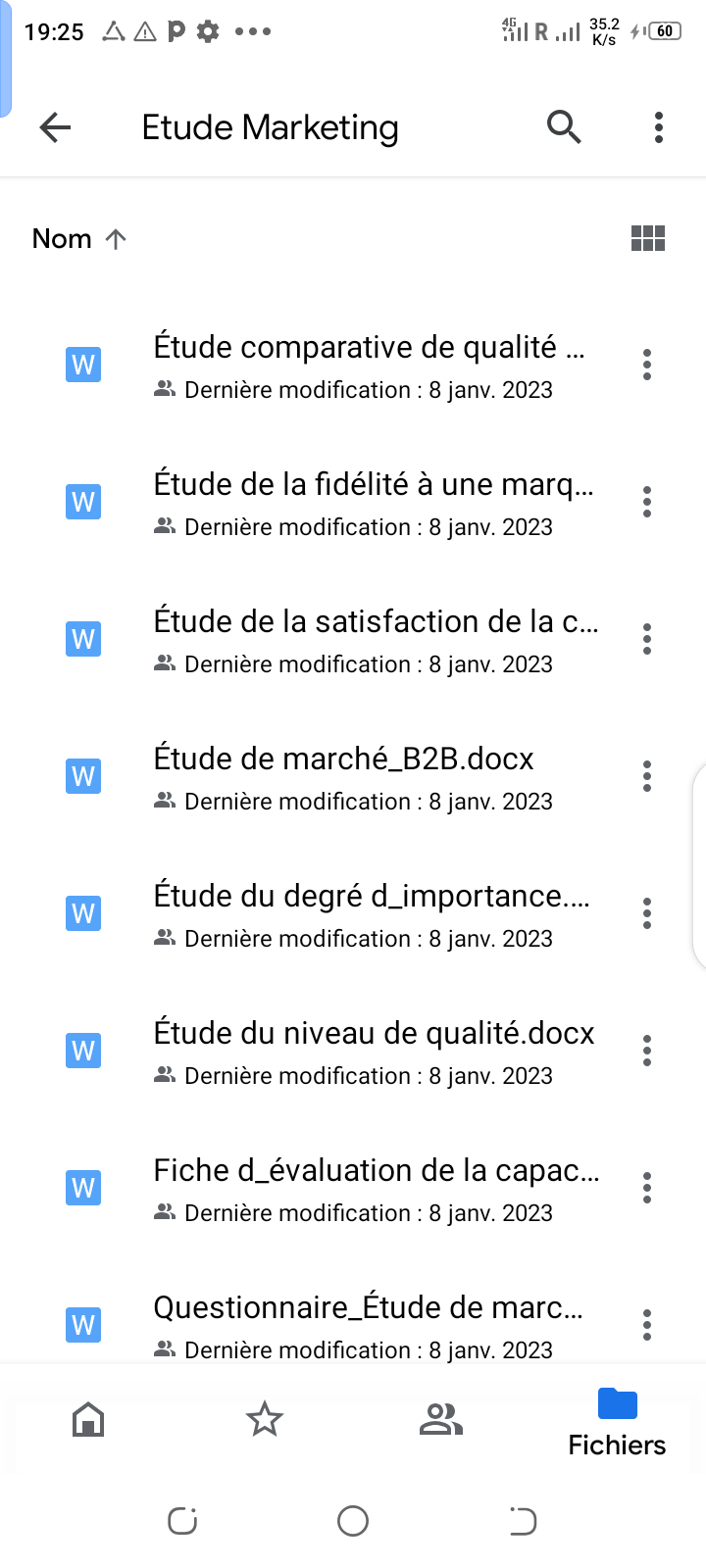The image size is (706, 1568).
Task: Go back from Etude Marketing folder
Action: 56,127
